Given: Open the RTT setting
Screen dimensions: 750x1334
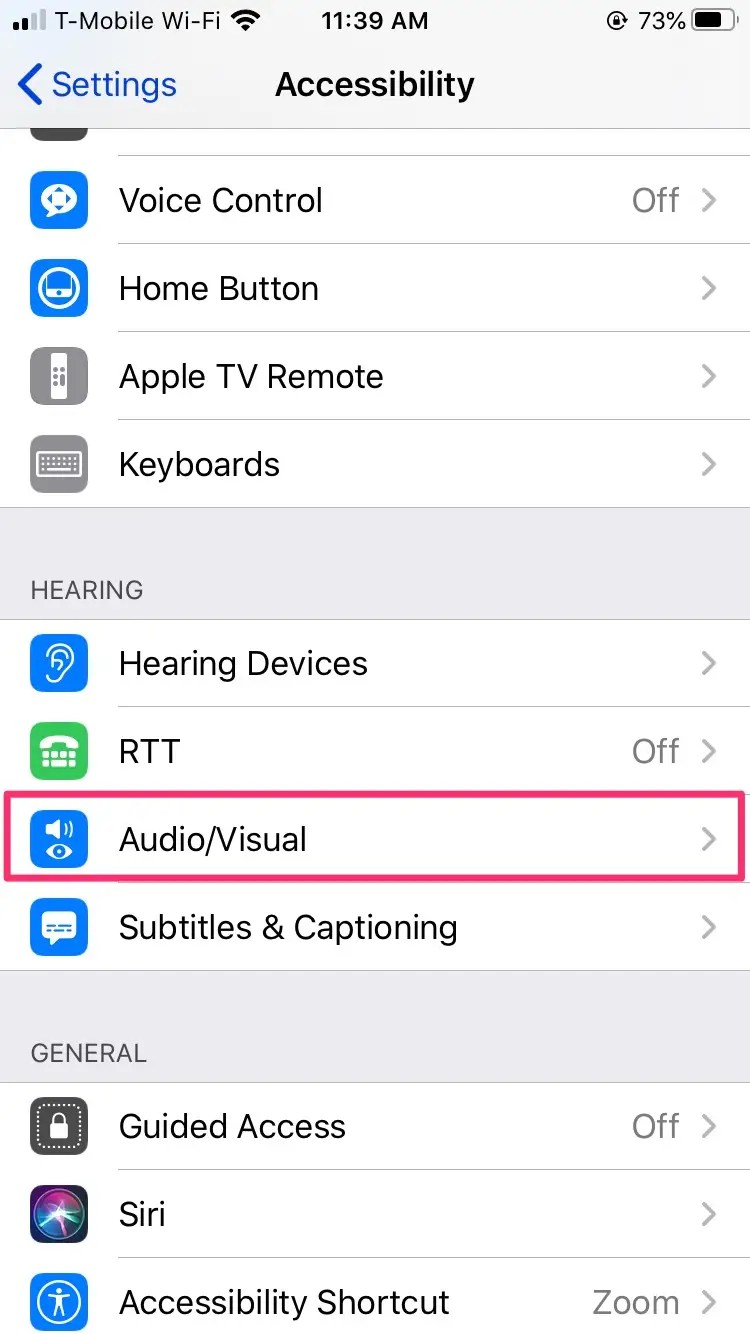Looking at the screenshot, I should click(x=375, y=751).
